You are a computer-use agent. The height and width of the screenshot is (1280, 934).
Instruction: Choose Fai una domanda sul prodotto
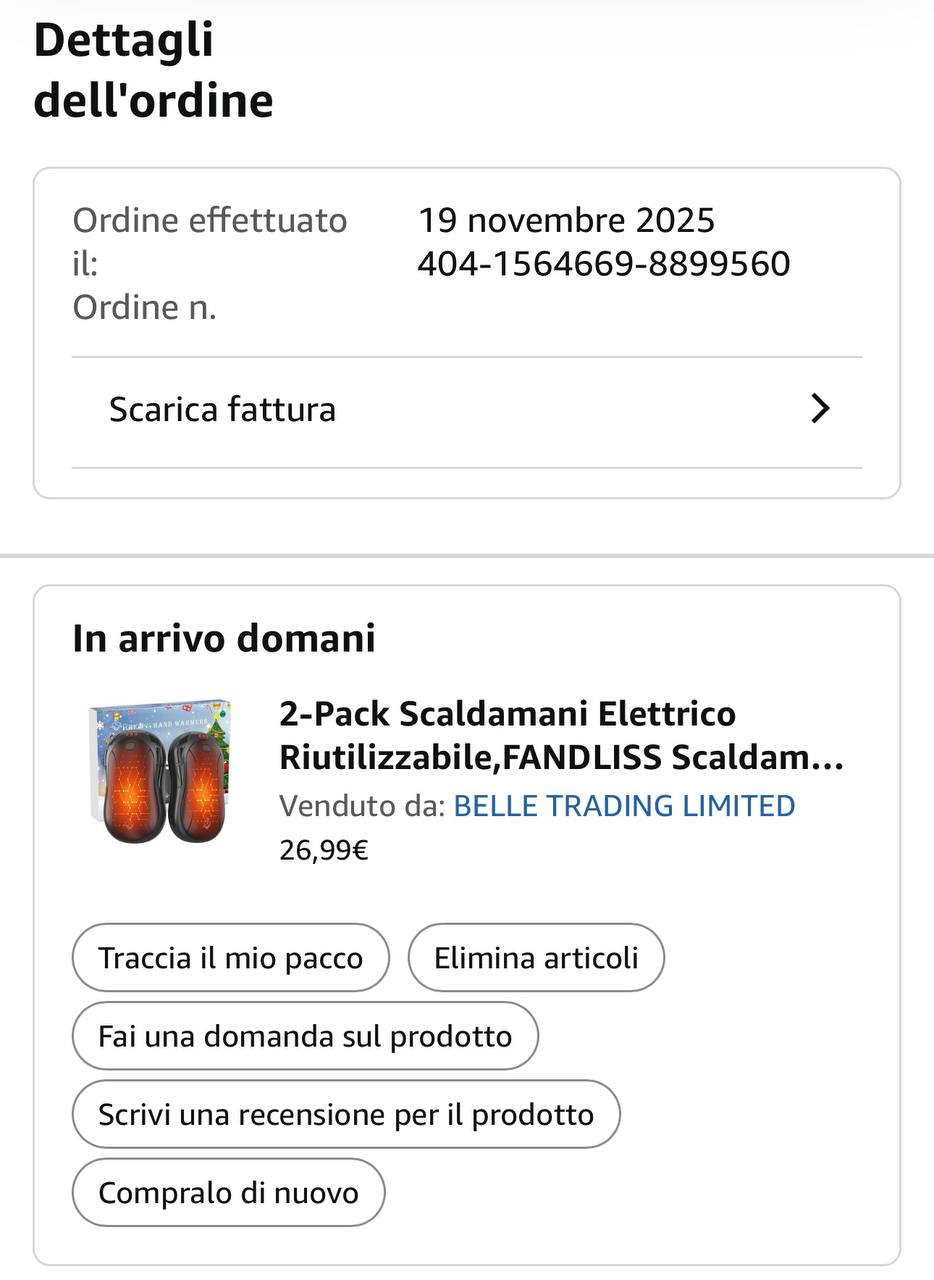click(305, 1036)
